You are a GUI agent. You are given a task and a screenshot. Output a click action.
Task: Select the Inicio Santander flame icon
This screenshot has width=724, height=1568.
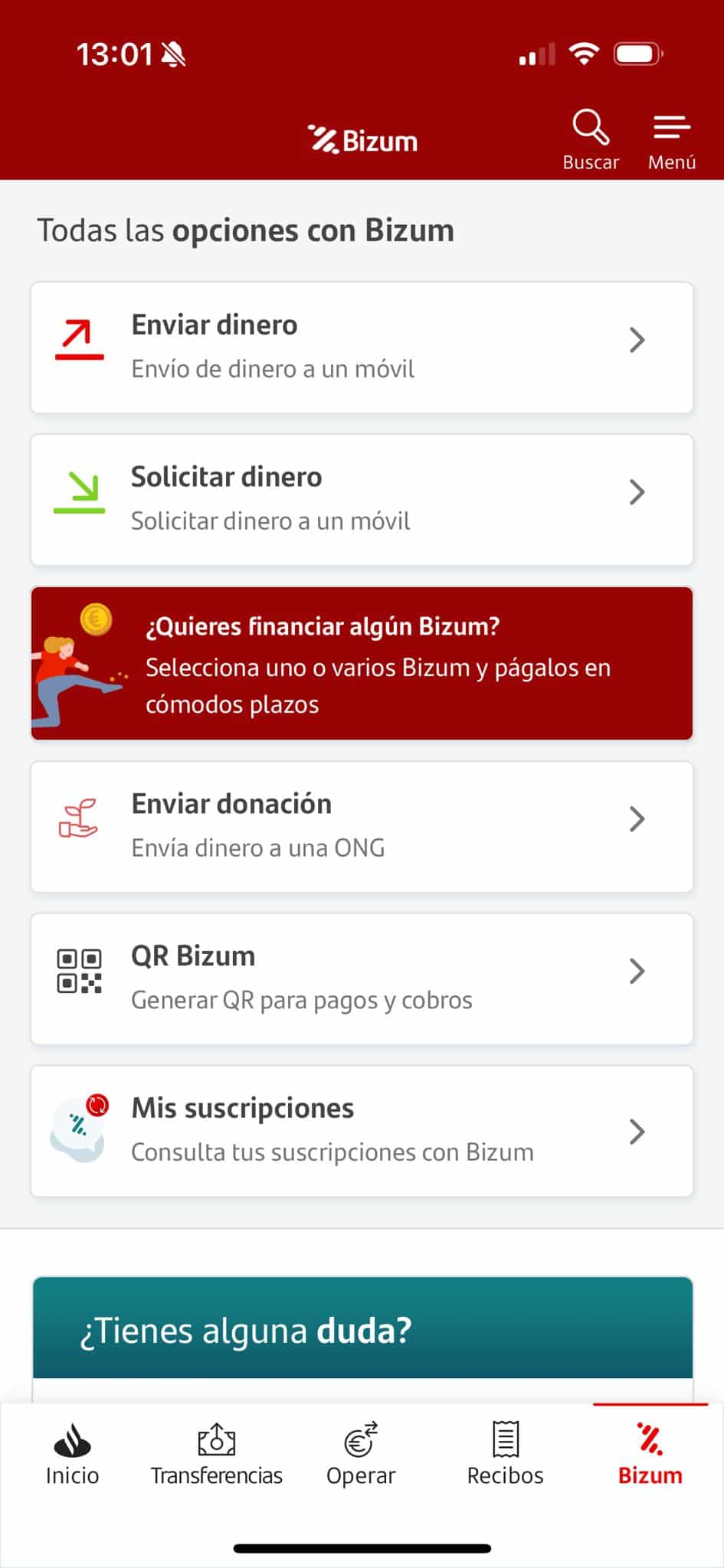72,1441
